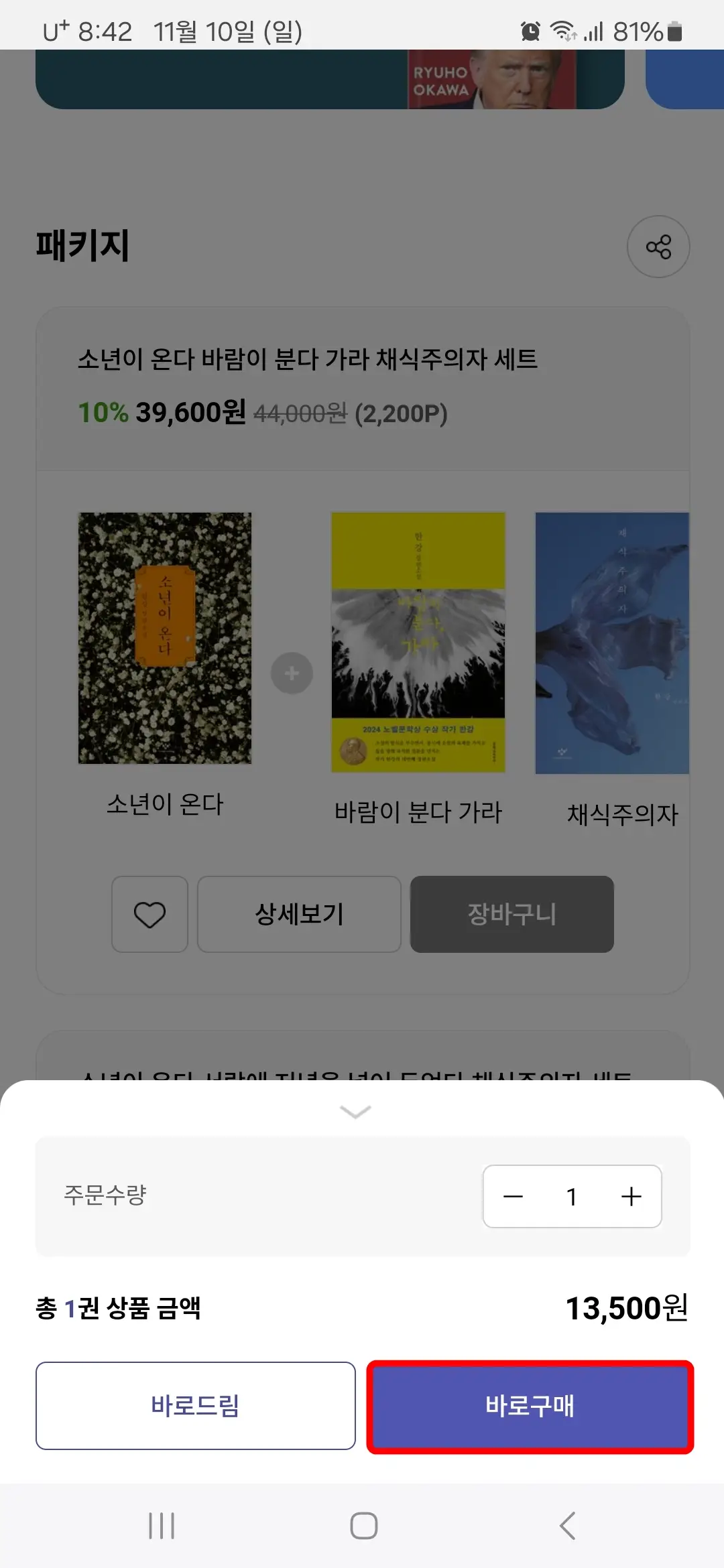
Task: Increase 주문수량 with the plus stepper
Action: click(x=630, y=1197)
